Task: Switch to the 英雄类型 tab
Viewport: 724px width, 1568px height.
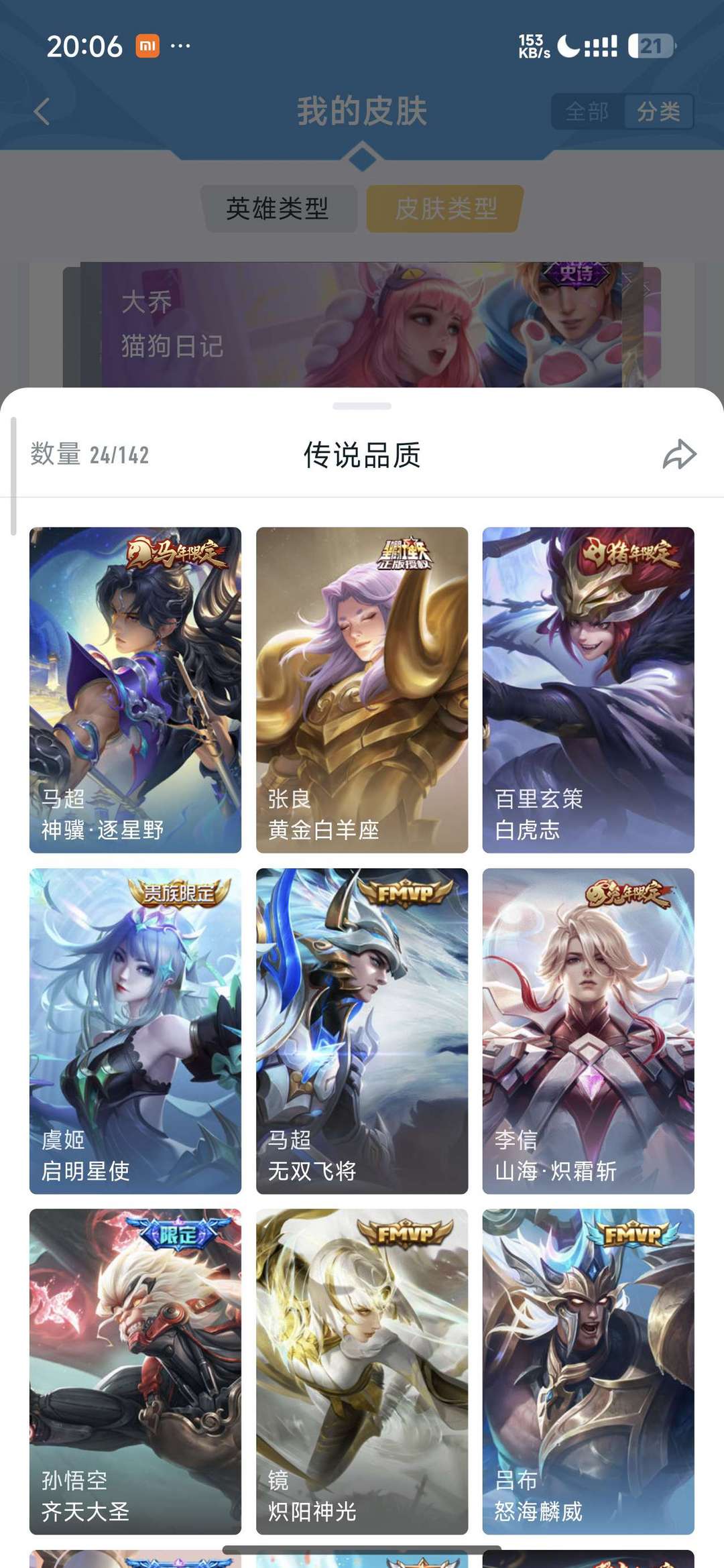Action: [x=282, y=210]
